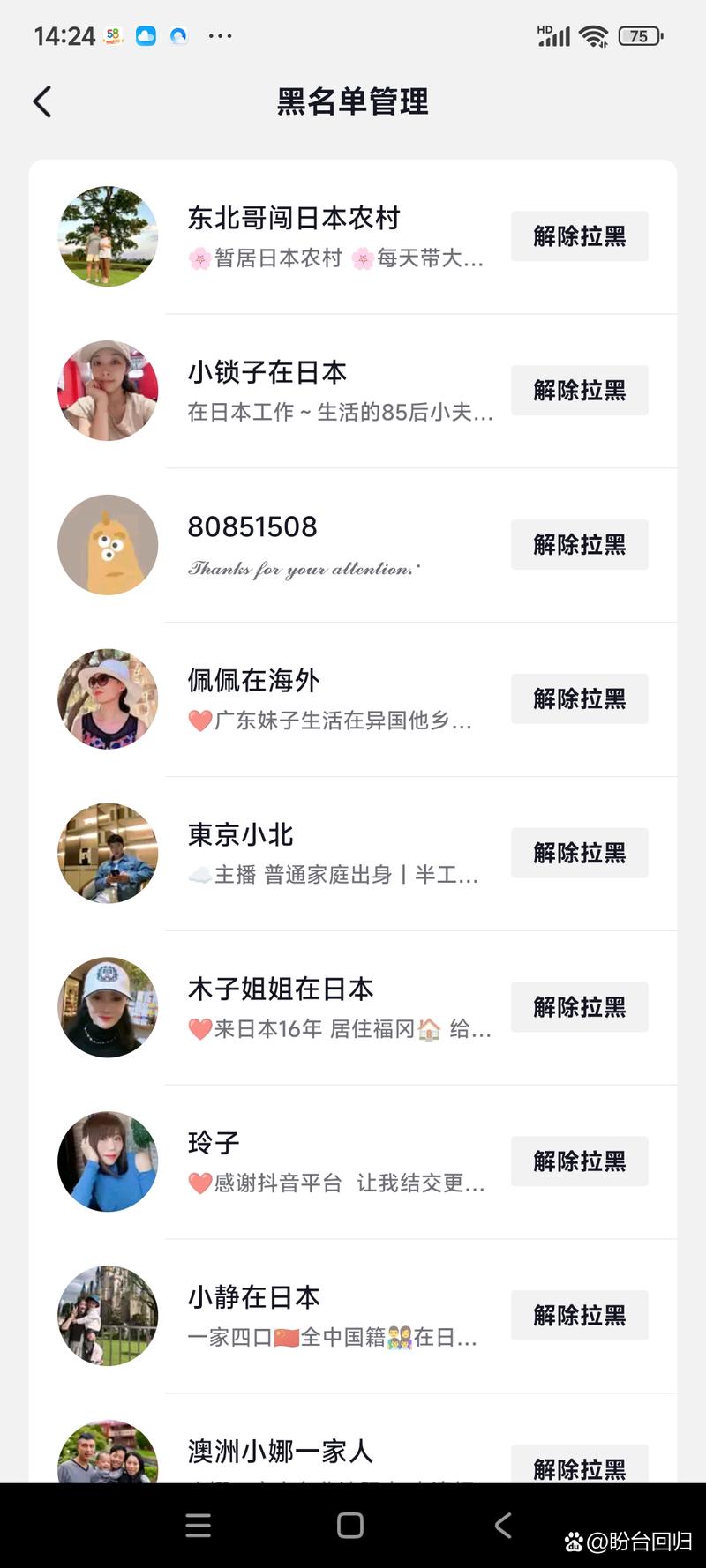Open recent apps from navigation bar
The width and height of the screenshot is (706, 1568).
[199, 1526]
